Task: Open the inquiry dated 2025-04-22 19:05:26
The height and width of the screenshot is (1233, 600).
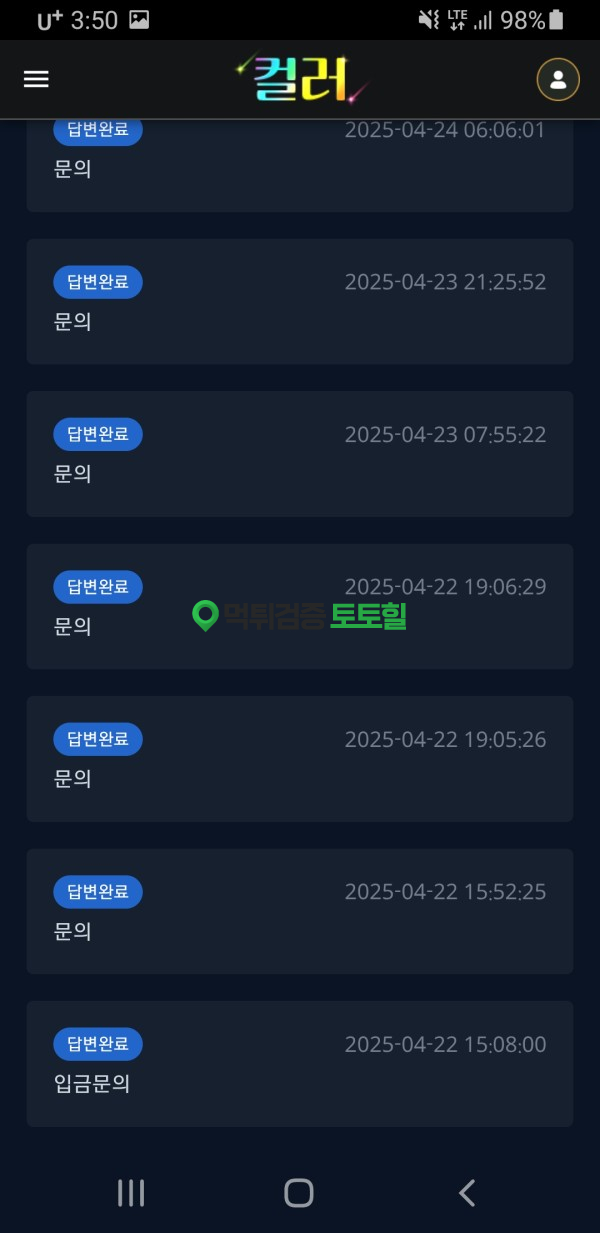Action: click(300, 758)
